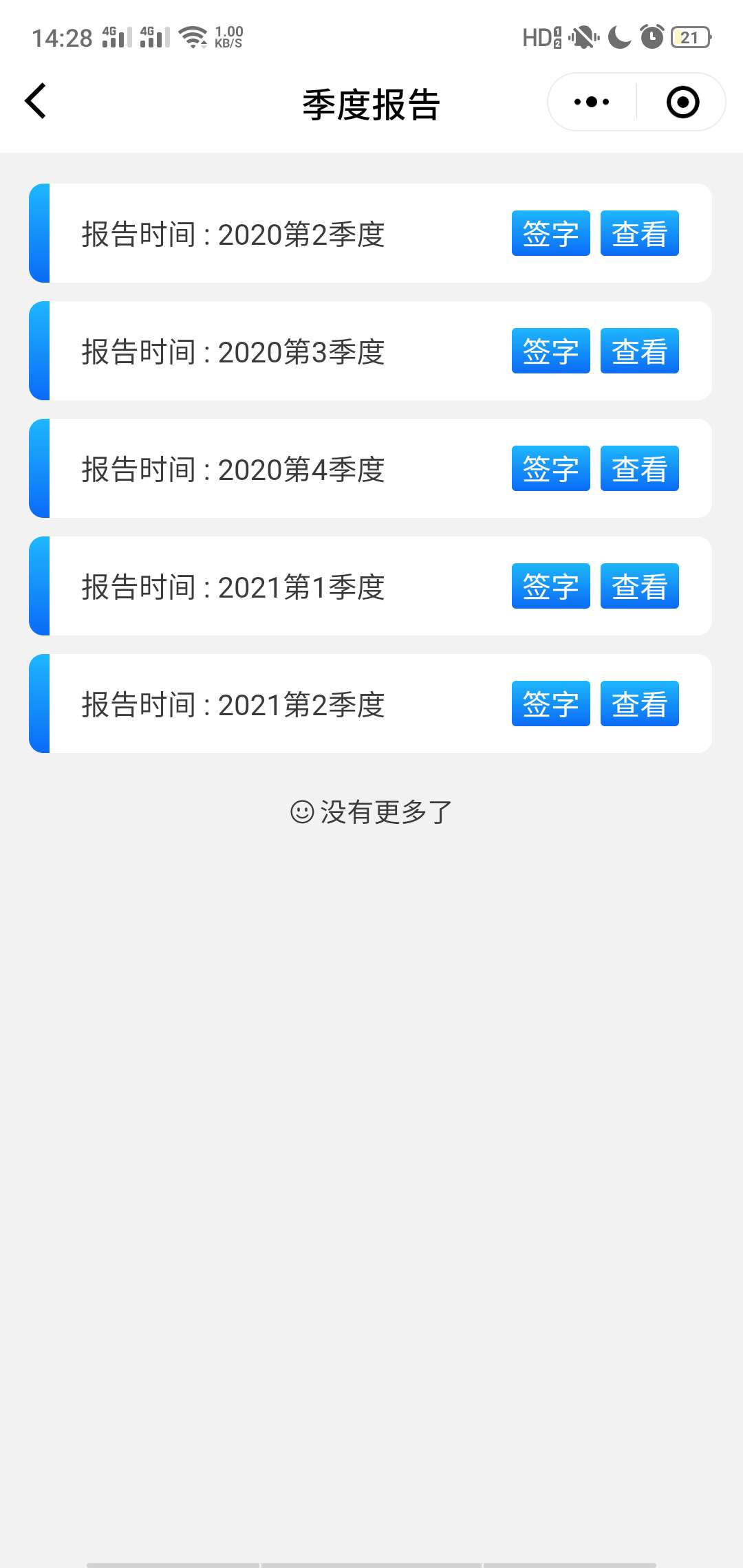View the 2020第2季度 report via 查看
Screen dimensions: 743x1568
[639, 233]
